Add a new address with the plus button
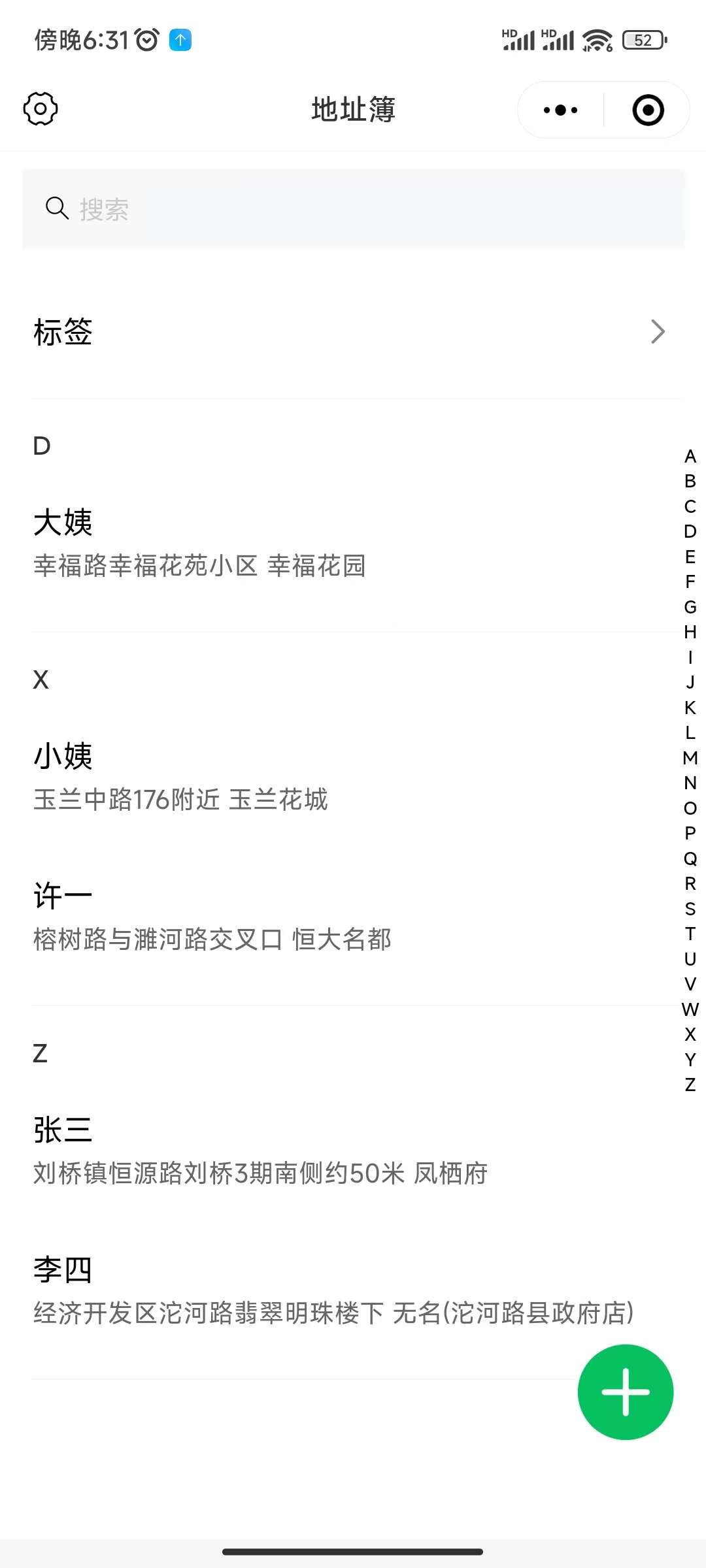The image size is (706, 1568). coord(625,1392)
